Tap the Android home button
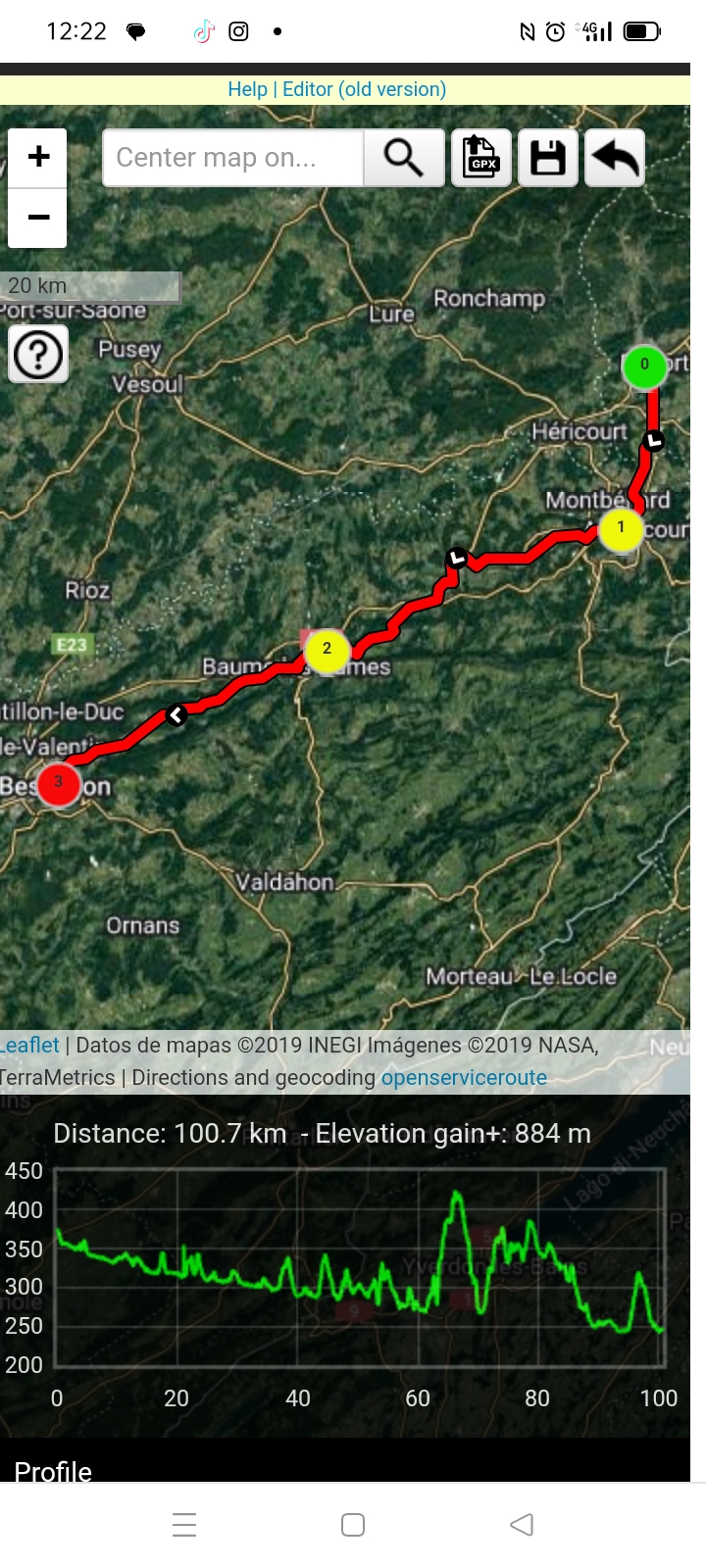 point(351,1524)
